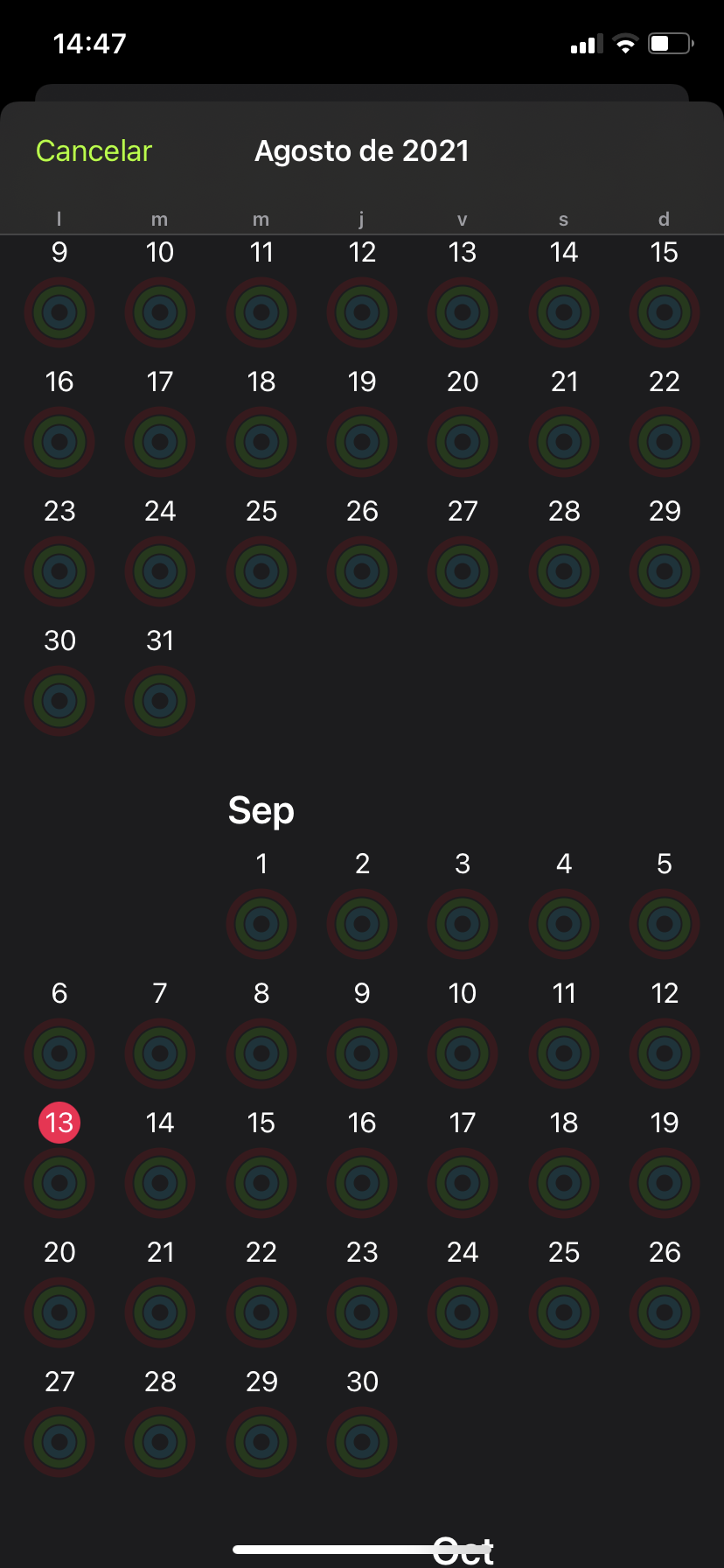
Task: Open August 15 activity day
Action: (664, 311)
